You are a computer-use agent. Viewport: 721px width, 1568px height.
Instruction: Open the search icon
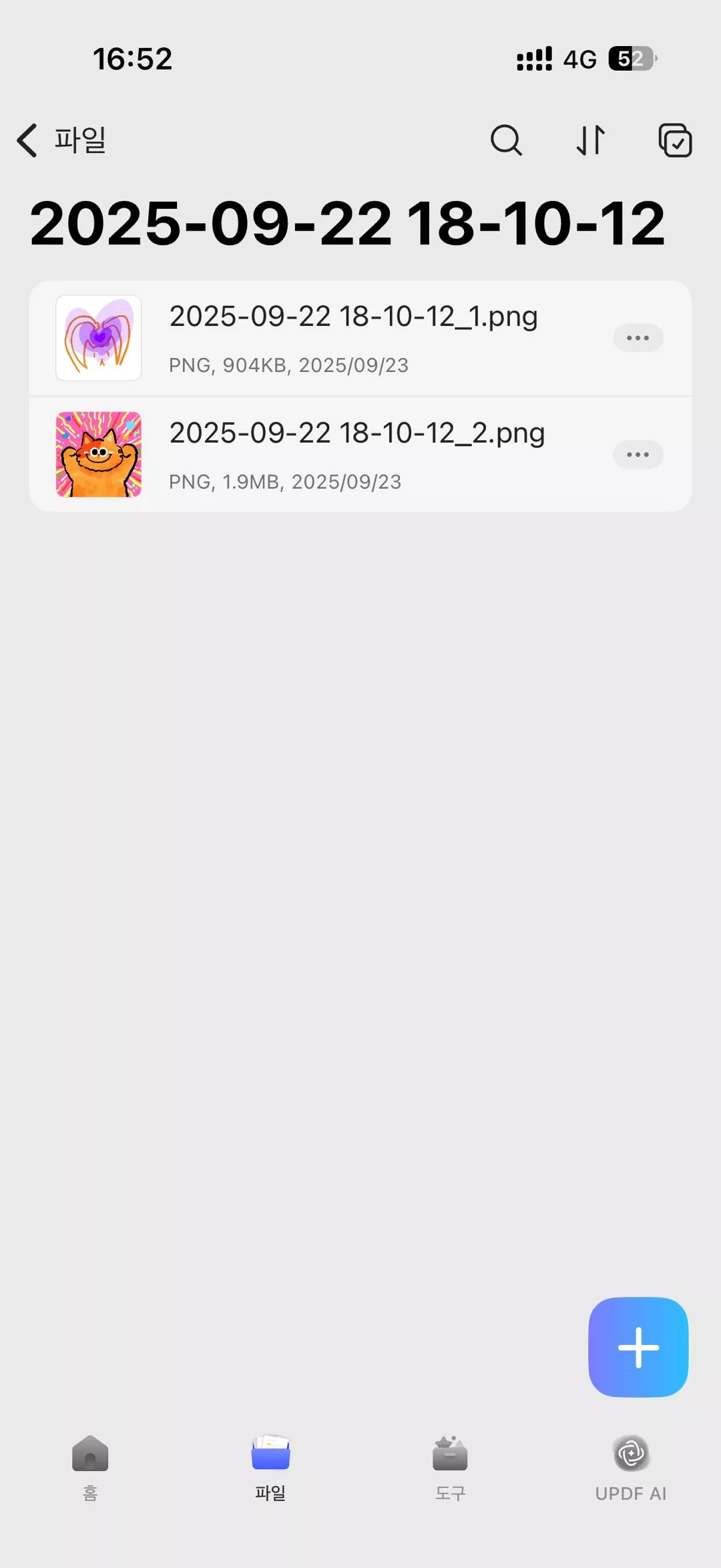(506, 140)
